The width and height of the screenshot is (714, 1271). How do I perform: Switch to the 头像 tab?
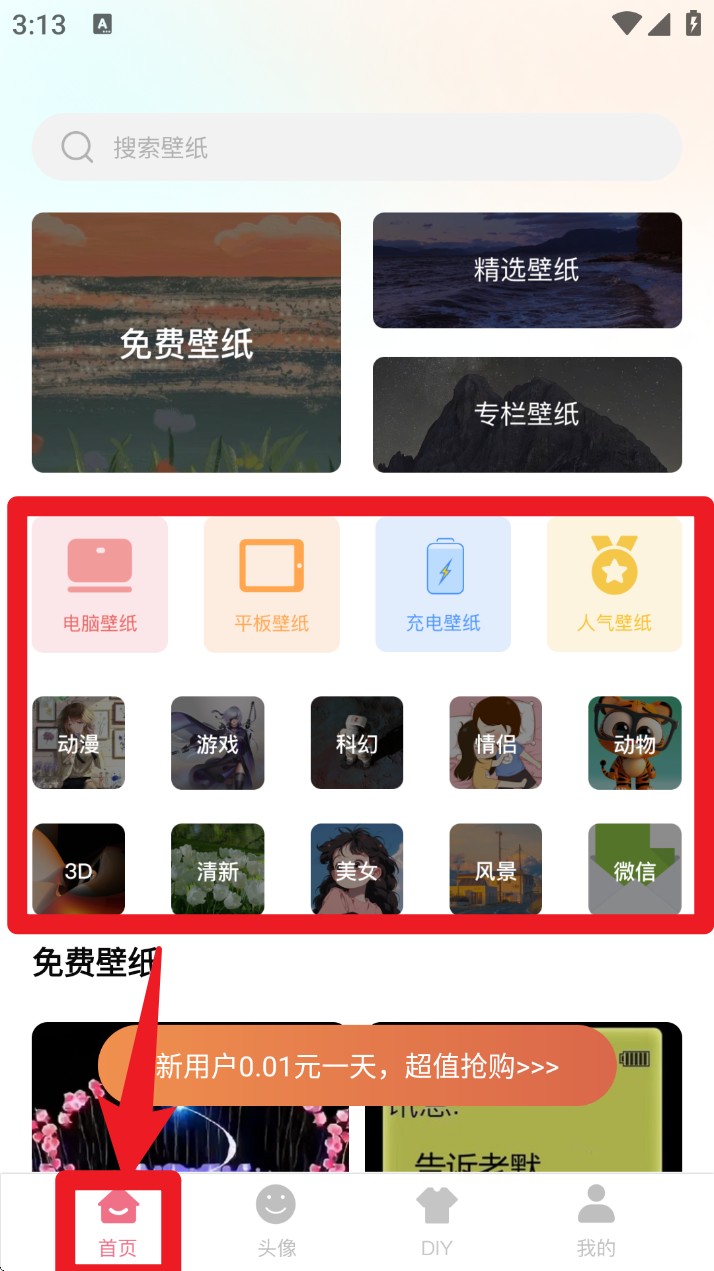[x=276, y=1222]
